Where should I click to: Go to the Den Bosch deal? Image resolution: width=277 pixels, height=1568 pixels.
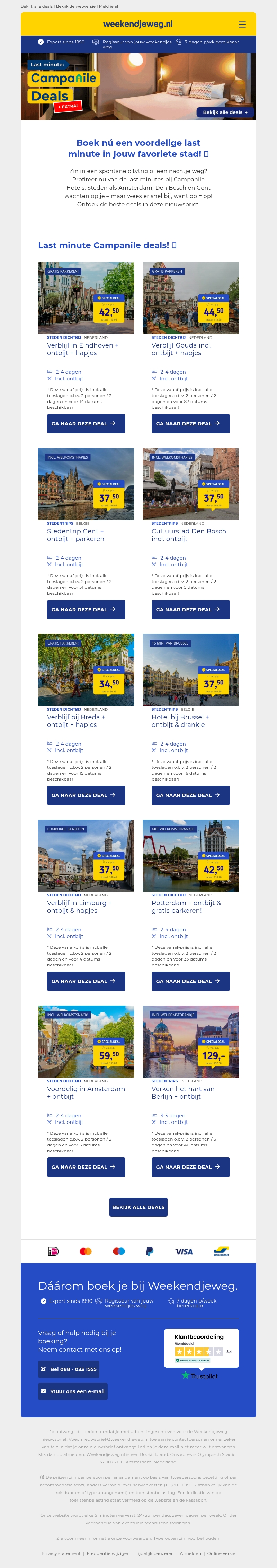click(x=190, y=609)
